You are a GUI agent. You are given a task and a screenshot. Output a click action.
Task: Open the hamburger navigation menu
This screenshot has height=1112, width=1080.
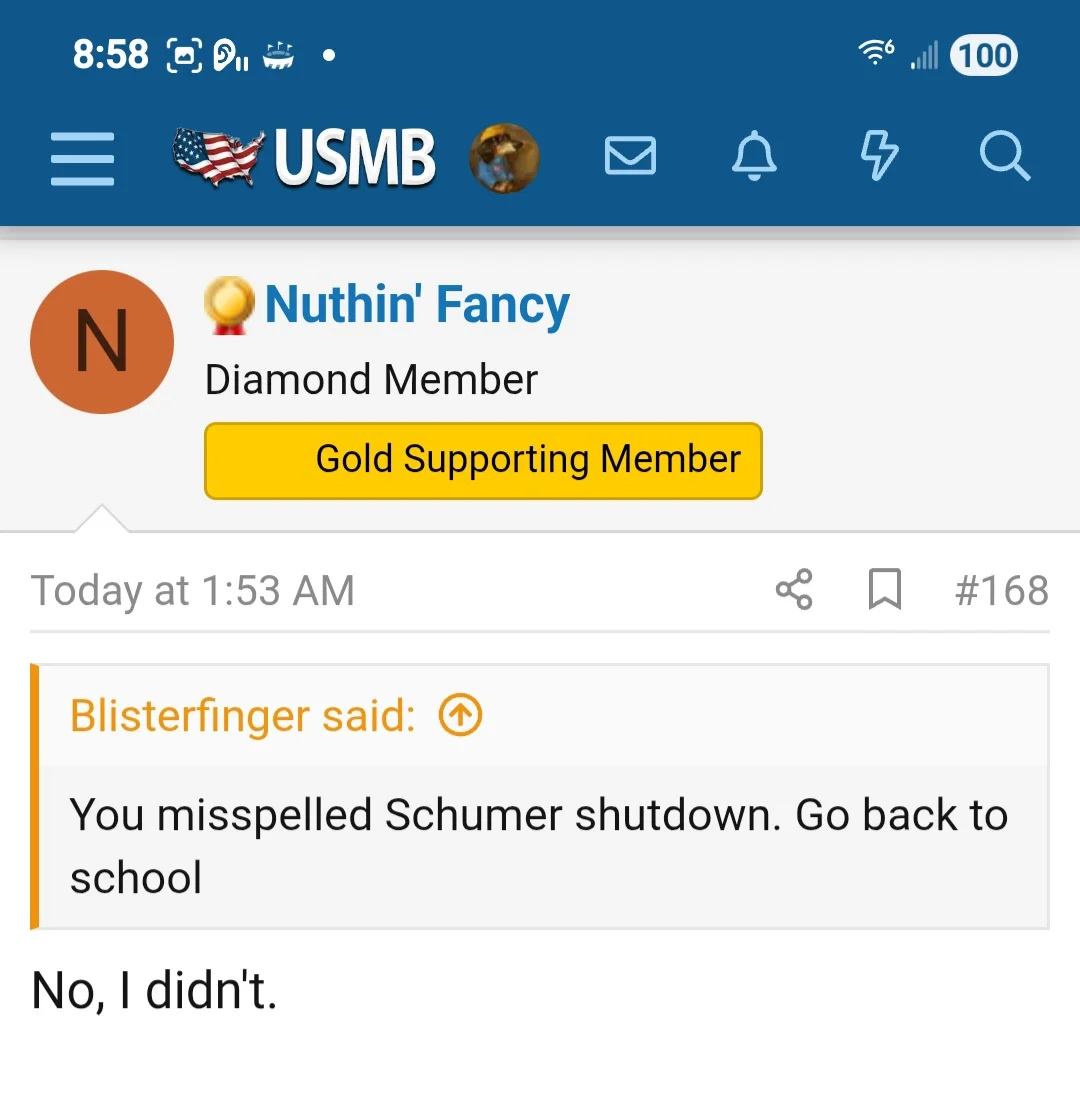coord(82,157)
